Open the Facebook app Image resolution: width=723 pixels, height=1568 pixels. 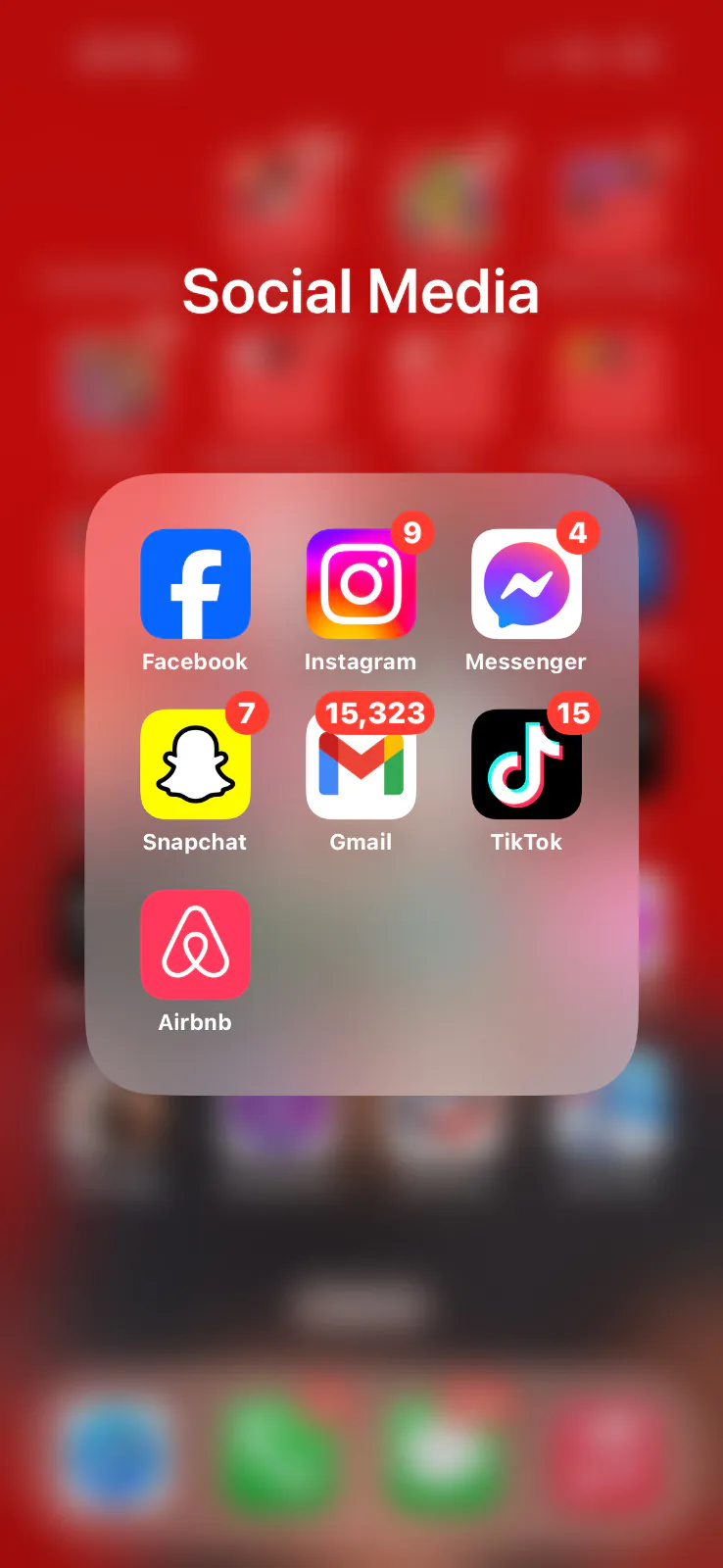[195, 584]
